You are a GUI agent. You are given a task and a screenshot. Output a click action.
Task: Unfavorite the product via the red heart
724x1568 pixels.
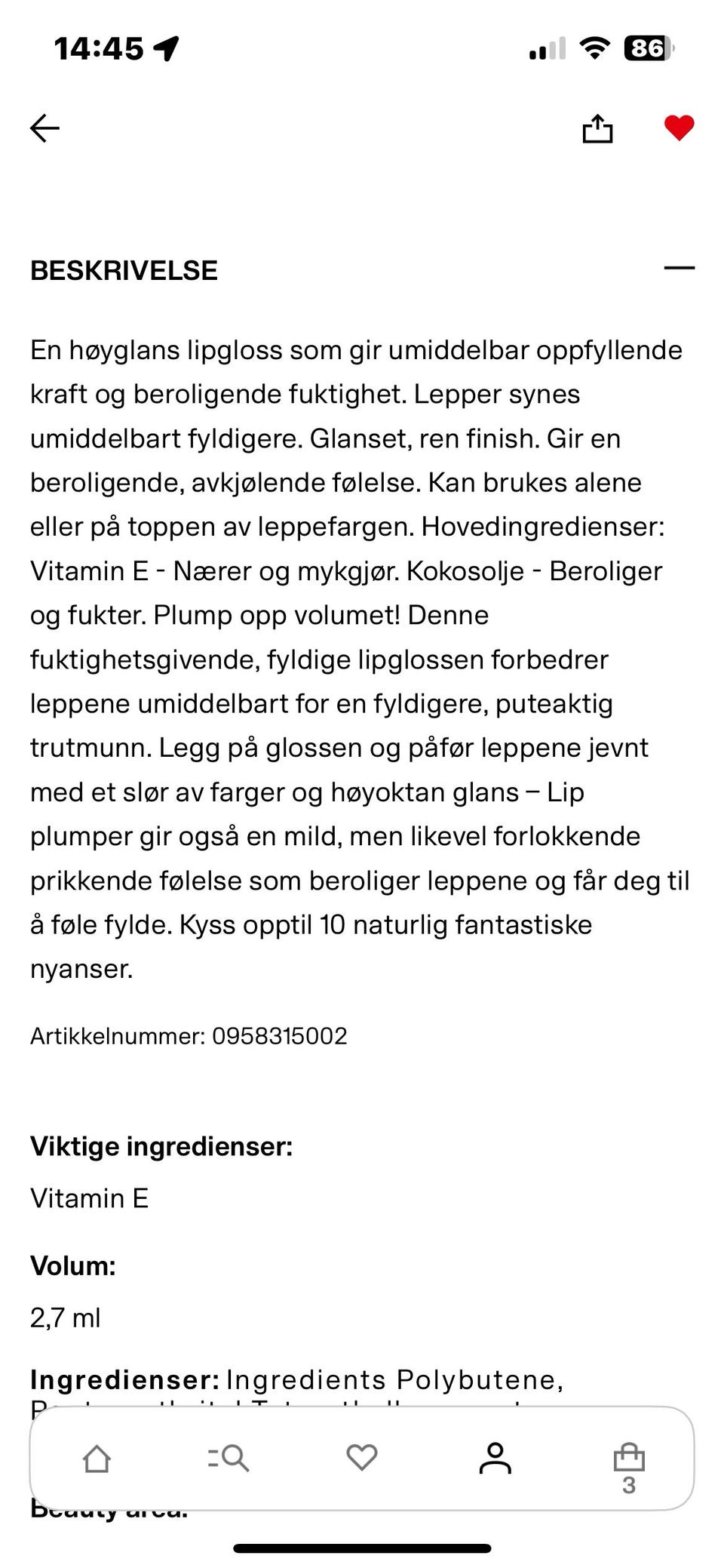pos(678,128)
